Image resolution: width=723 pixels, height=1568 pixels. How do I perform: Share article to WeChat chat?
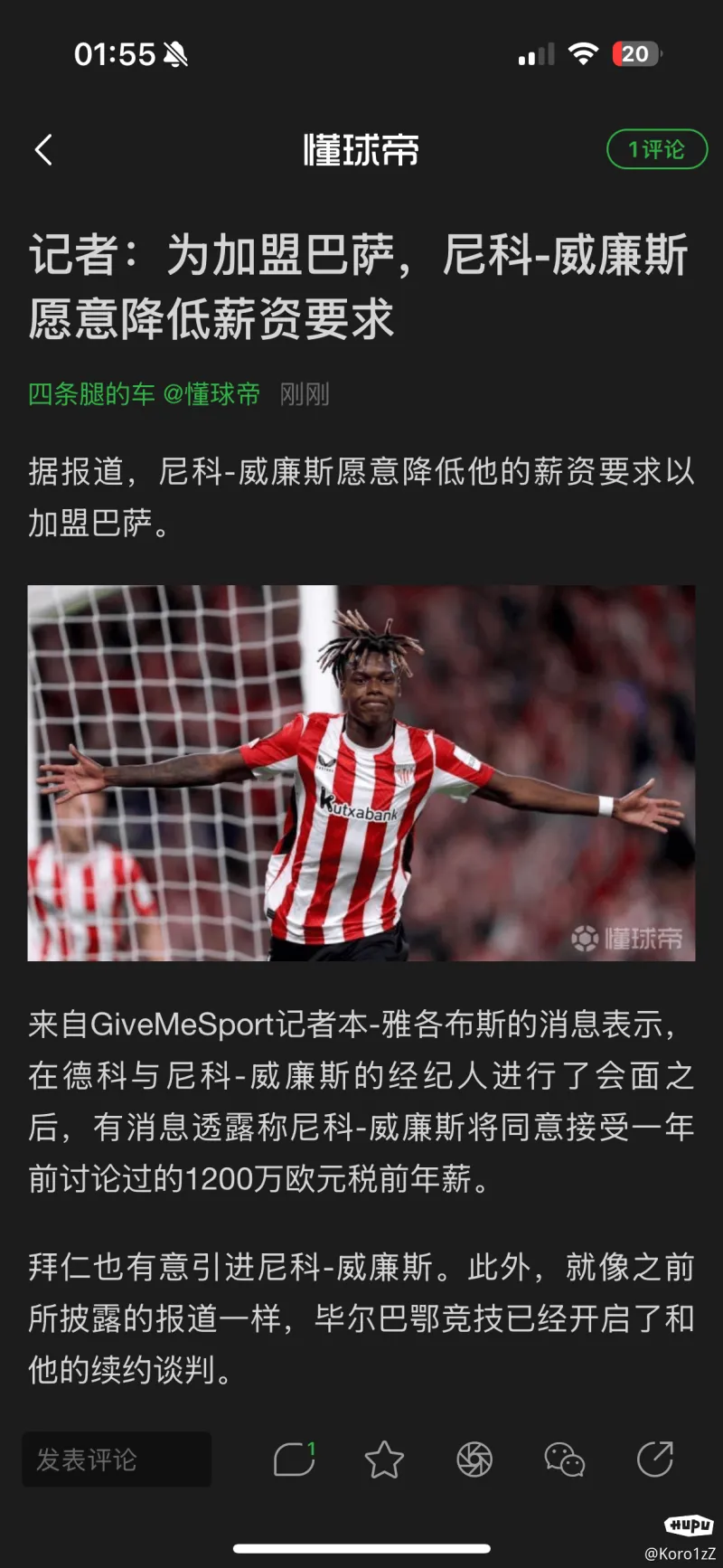coord(565,1459)
